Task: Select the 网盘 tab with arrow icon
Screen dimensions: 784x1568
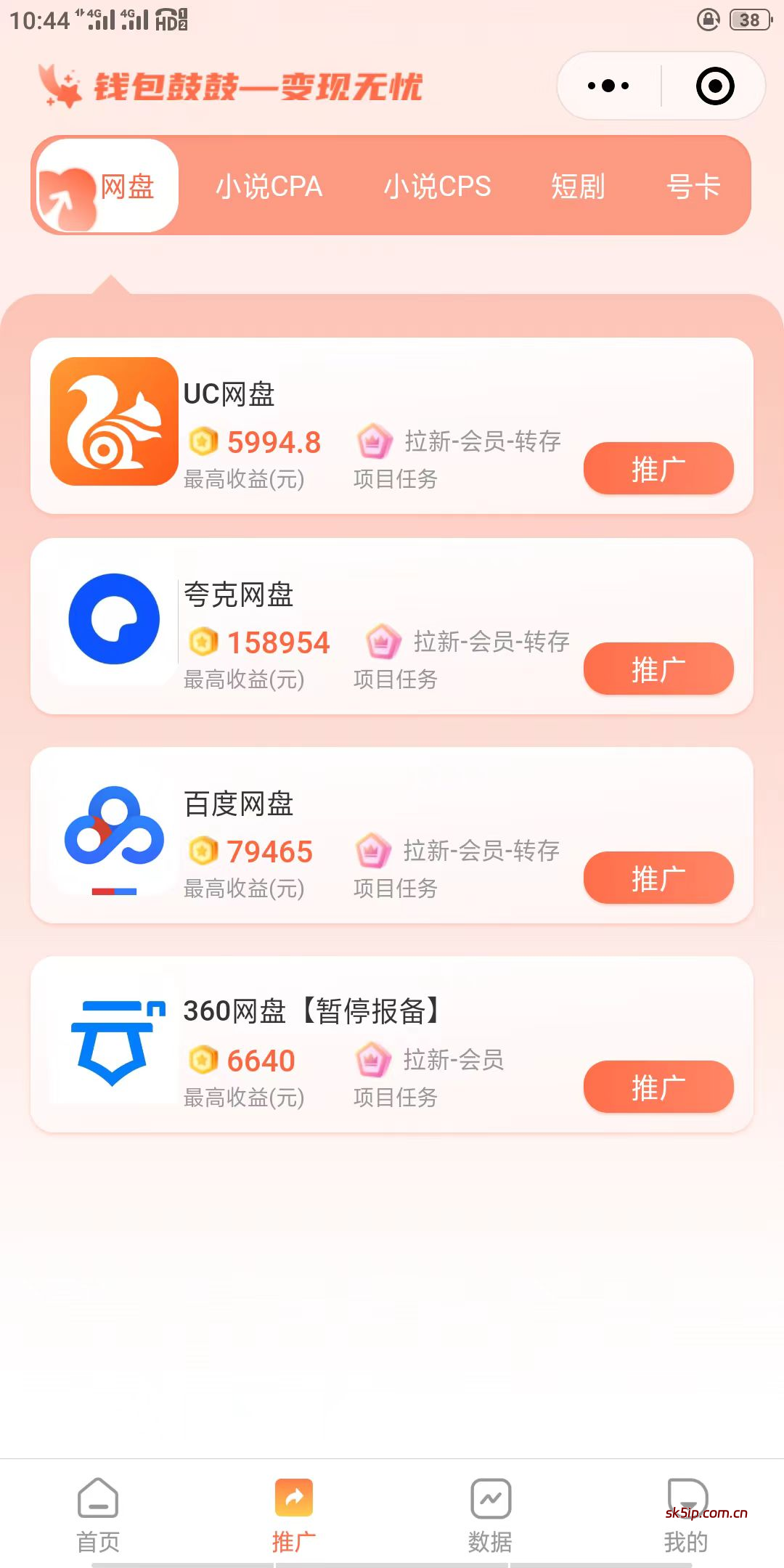Action: coord(105,187)
